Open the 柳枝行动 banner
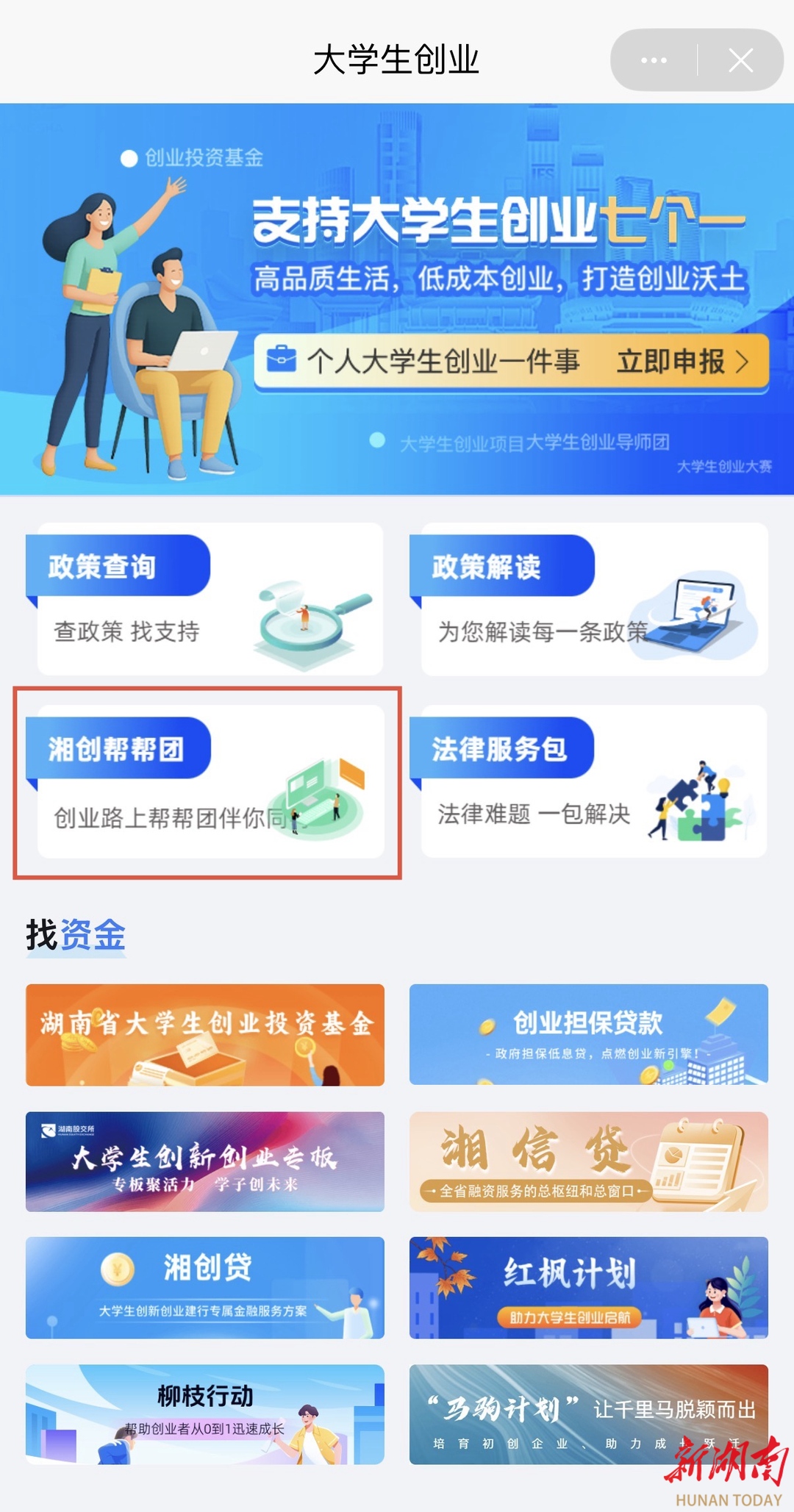This screenshot has height=1512, width=794. pos(205,1414)
